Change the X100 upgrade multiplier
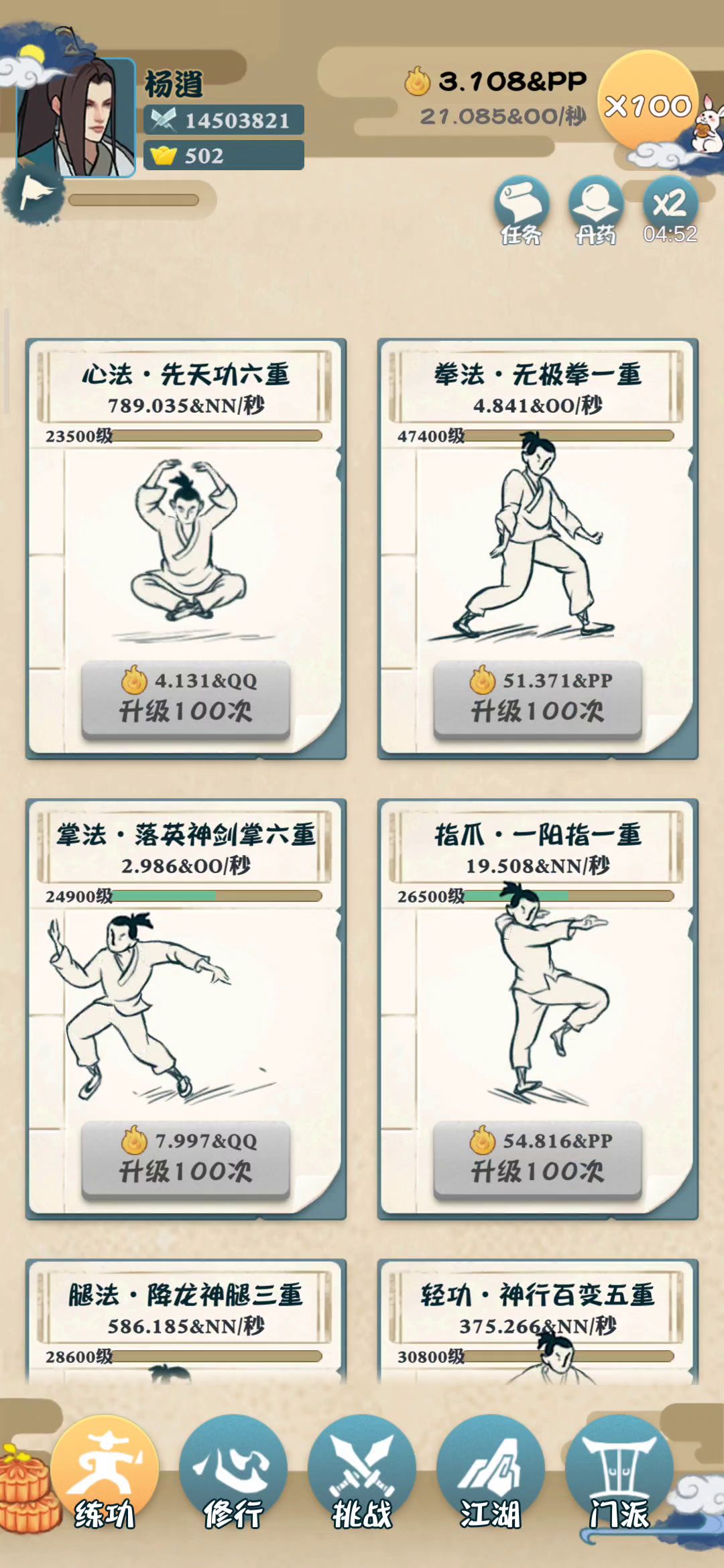 click(647, 104)
